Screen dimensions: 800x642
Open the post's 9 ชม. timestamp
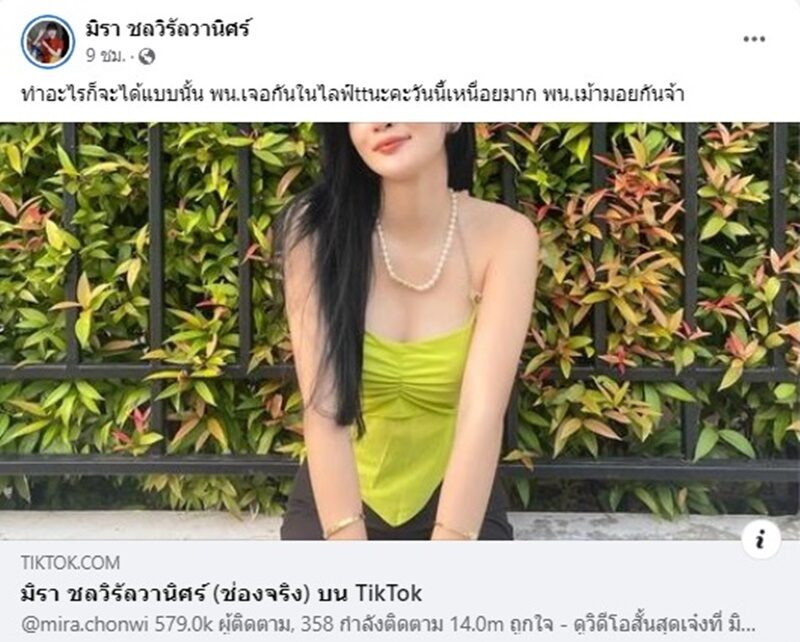(104, 56)
